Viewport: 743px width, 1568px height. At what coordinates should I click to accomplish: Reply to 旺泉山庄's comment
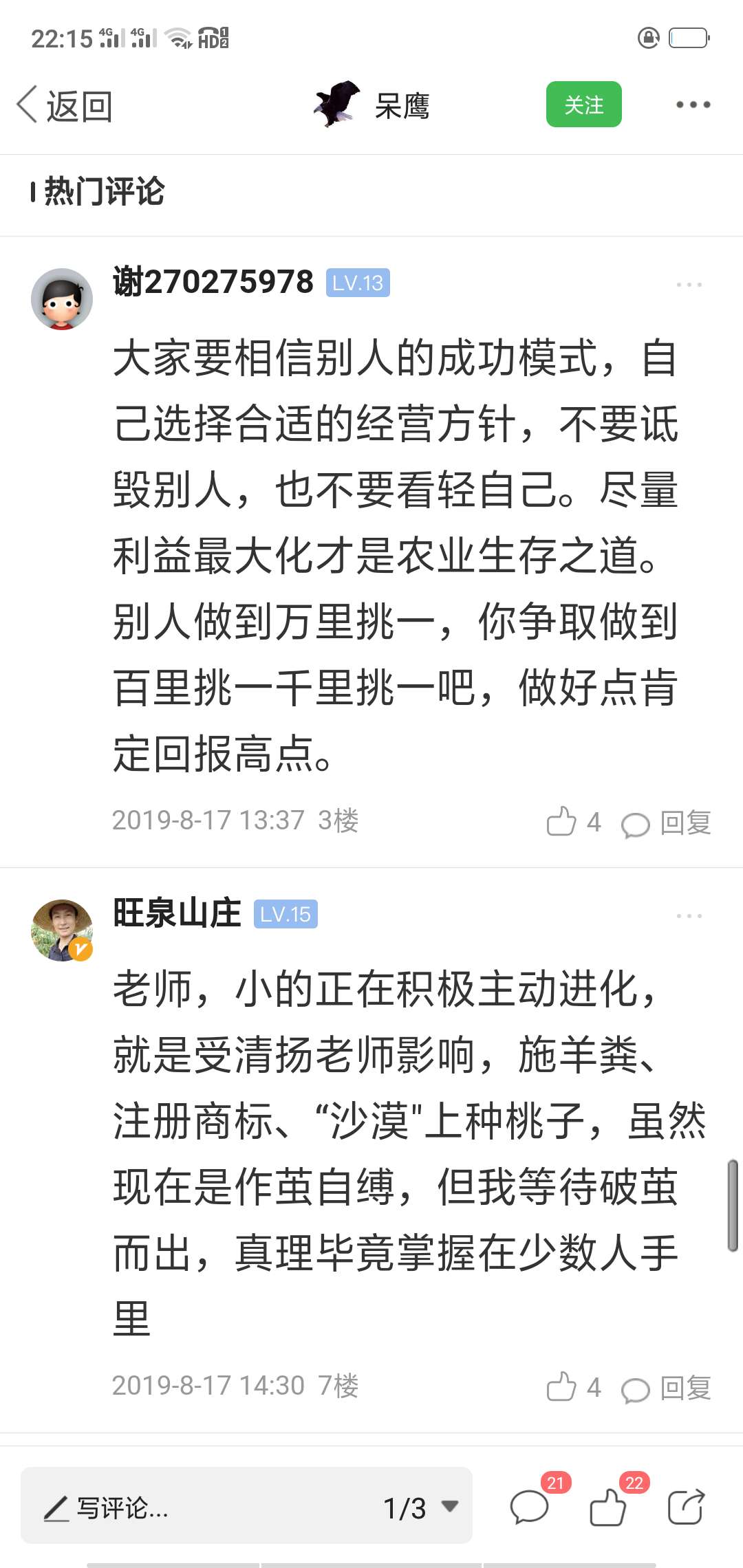point(666,1389)
